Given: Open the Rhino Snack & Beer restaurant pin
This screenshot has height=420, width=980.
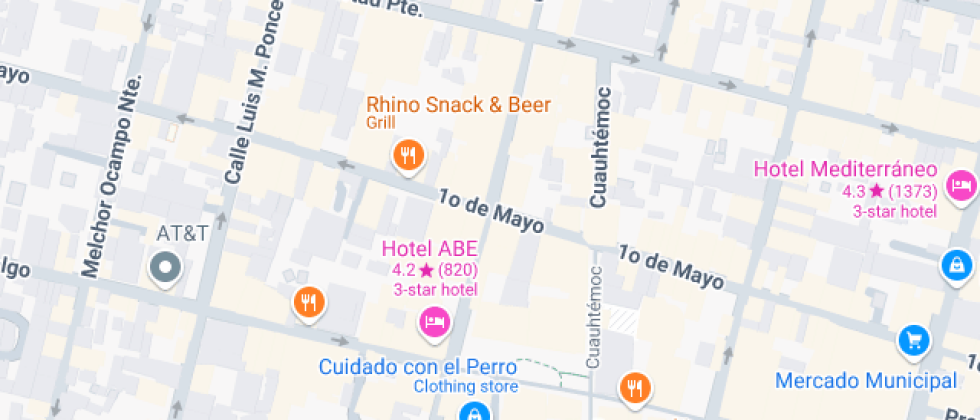Looking at the screenshot, I should point(407,156).
